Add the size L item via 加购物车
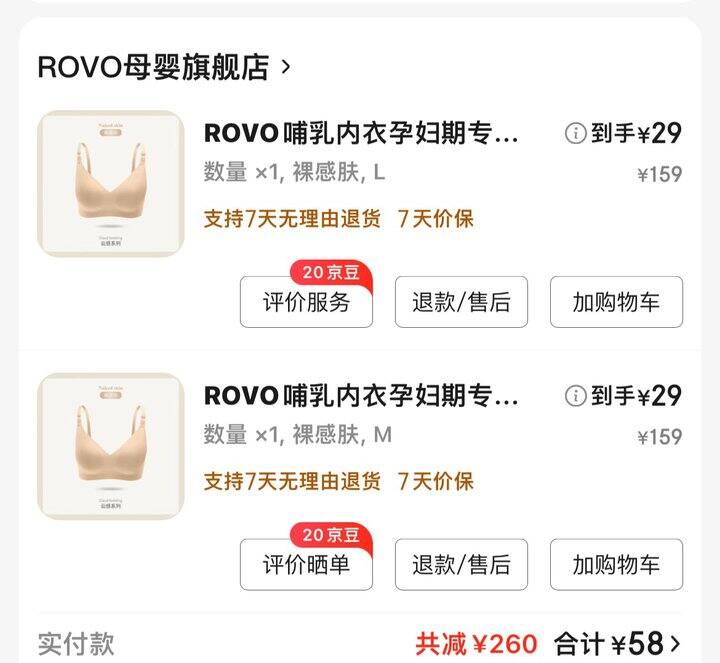 616,302
